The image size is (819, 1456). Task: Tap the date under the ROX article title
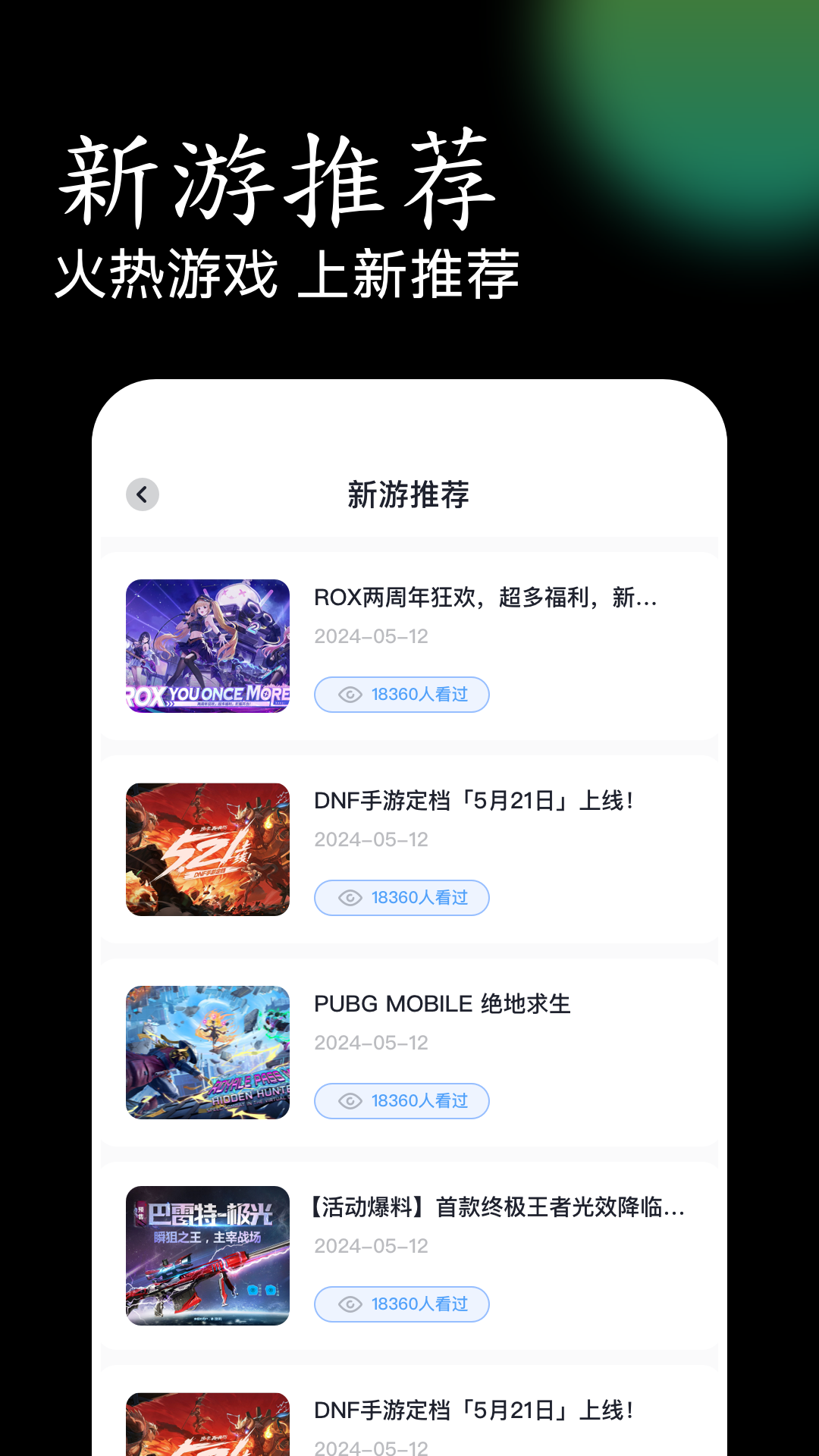coord(371,636)
